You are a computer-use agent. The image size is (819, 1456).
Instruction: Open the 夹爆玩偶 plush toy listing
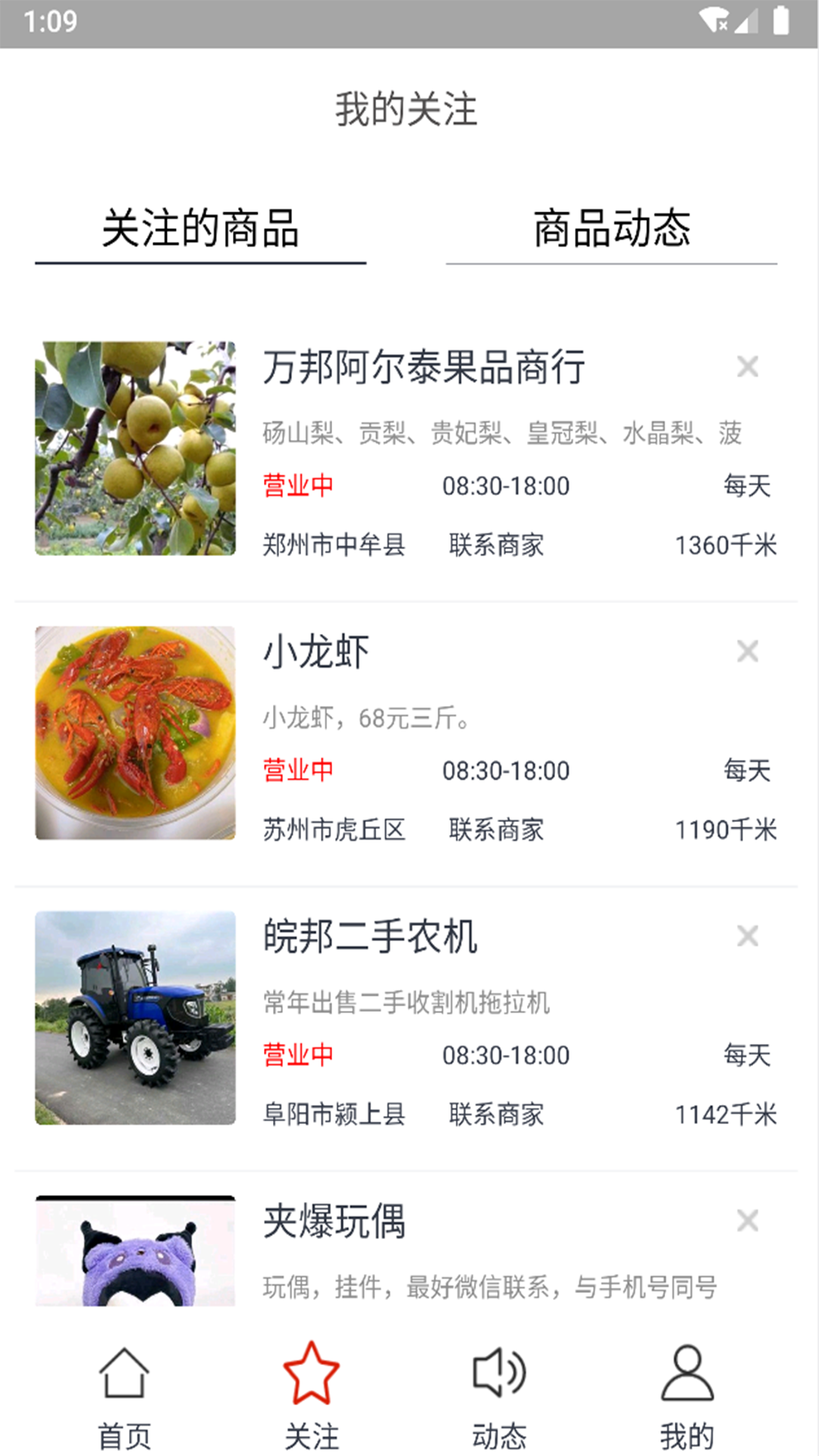click(x=135, y=1251)
